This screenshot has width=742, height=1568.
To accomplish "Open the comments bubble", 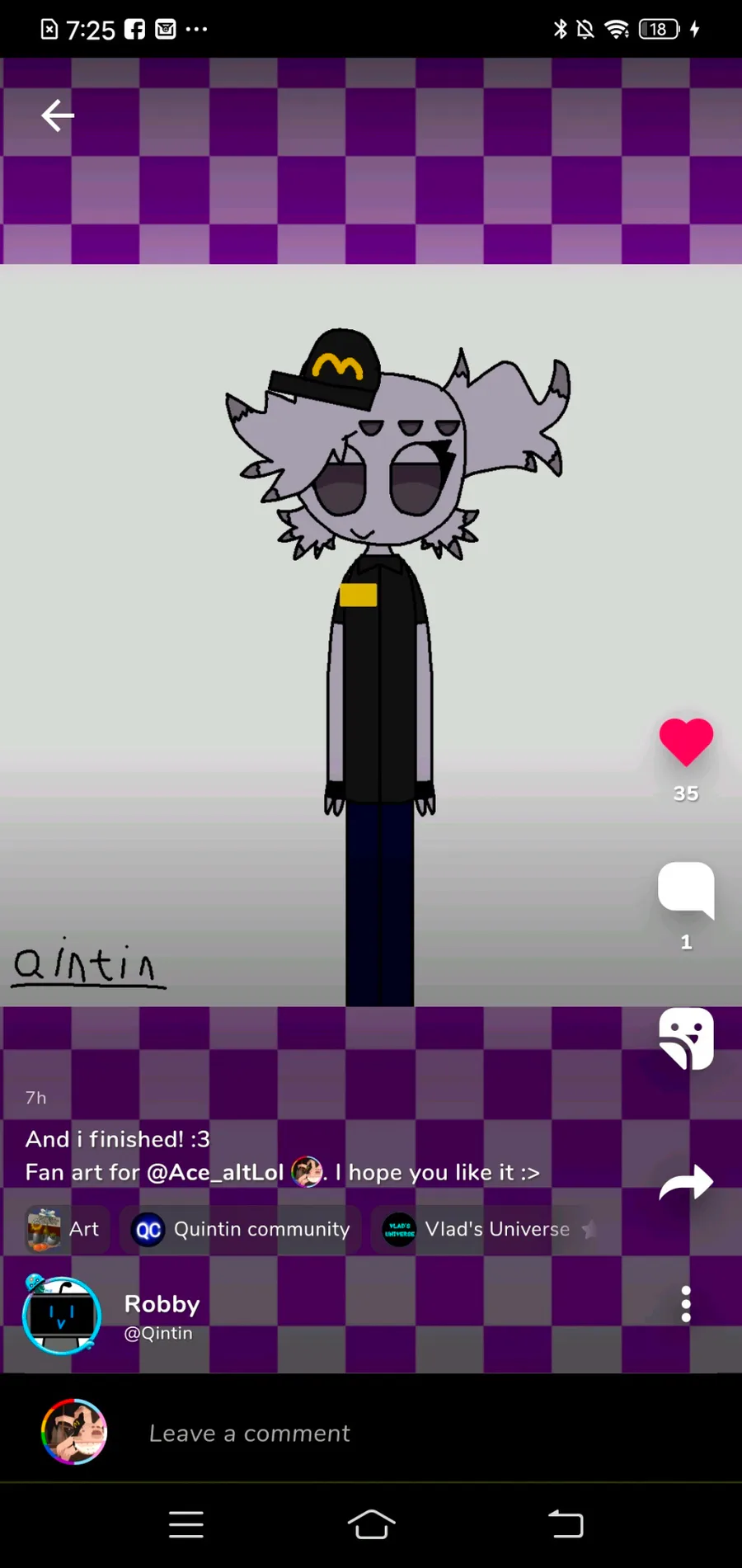I will tap(686, 889).
